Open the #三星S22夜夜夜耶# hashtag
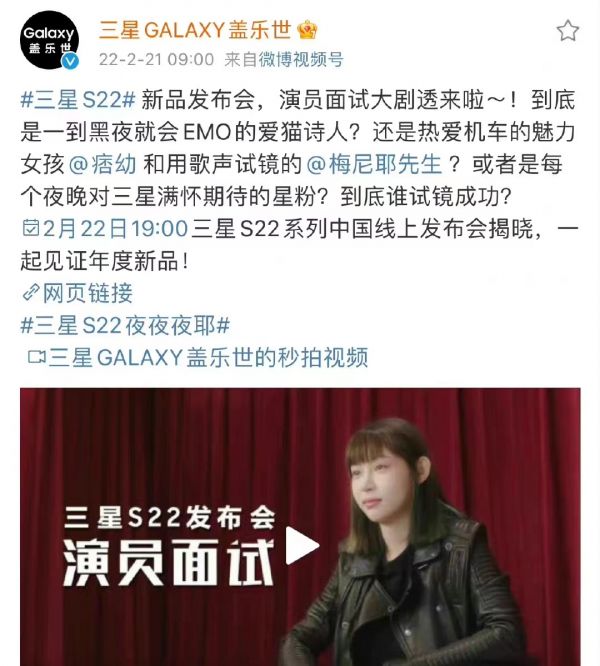 (x=126, y=325)
